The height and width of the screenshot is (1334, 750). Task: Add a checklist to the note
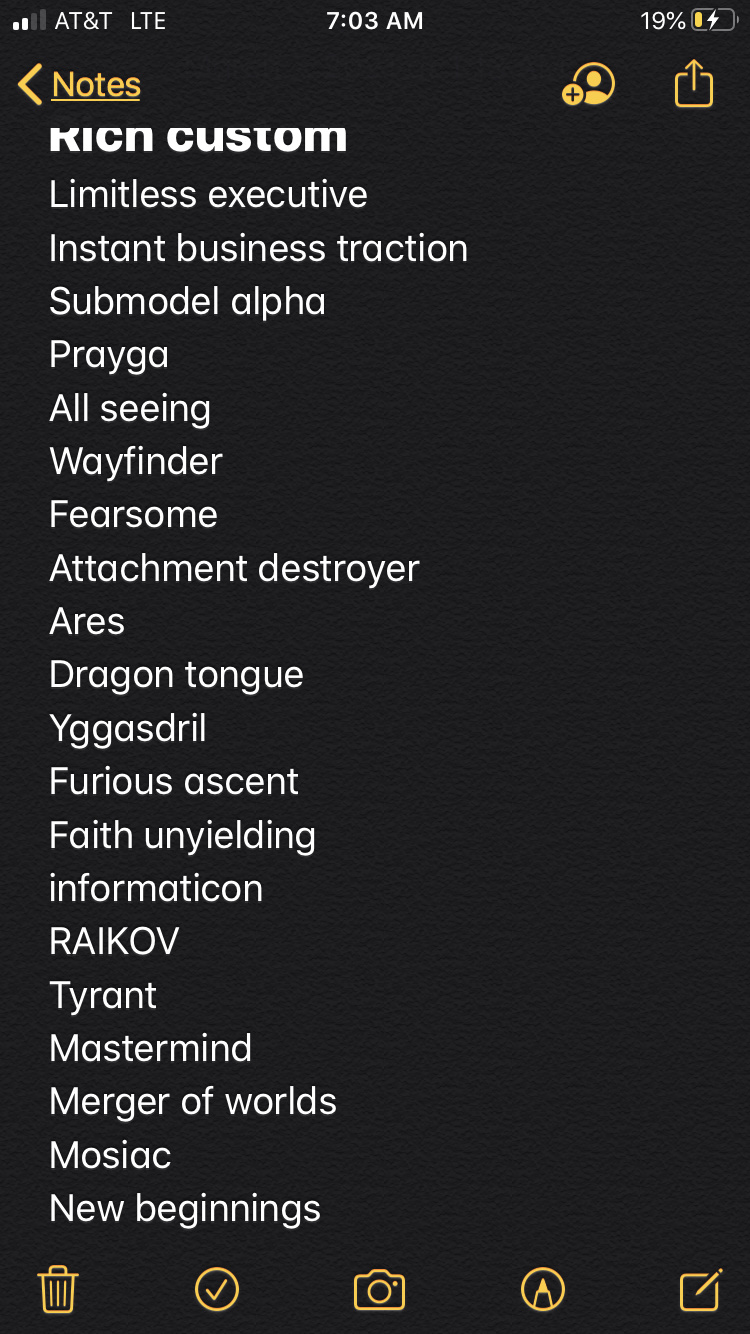point(217,1289)
